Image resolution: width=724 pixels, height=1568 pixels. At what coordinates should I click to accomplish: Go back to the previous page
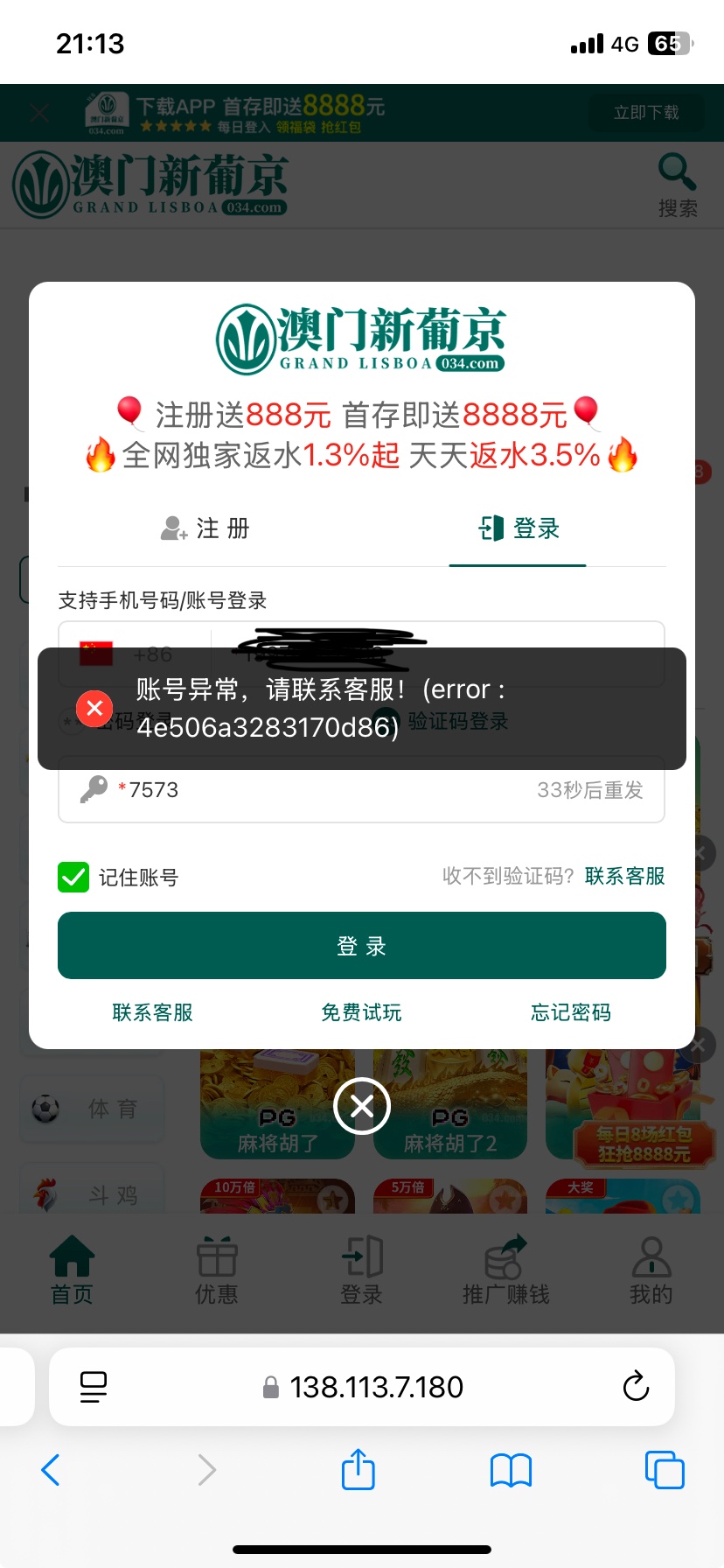pos(51,1470)
